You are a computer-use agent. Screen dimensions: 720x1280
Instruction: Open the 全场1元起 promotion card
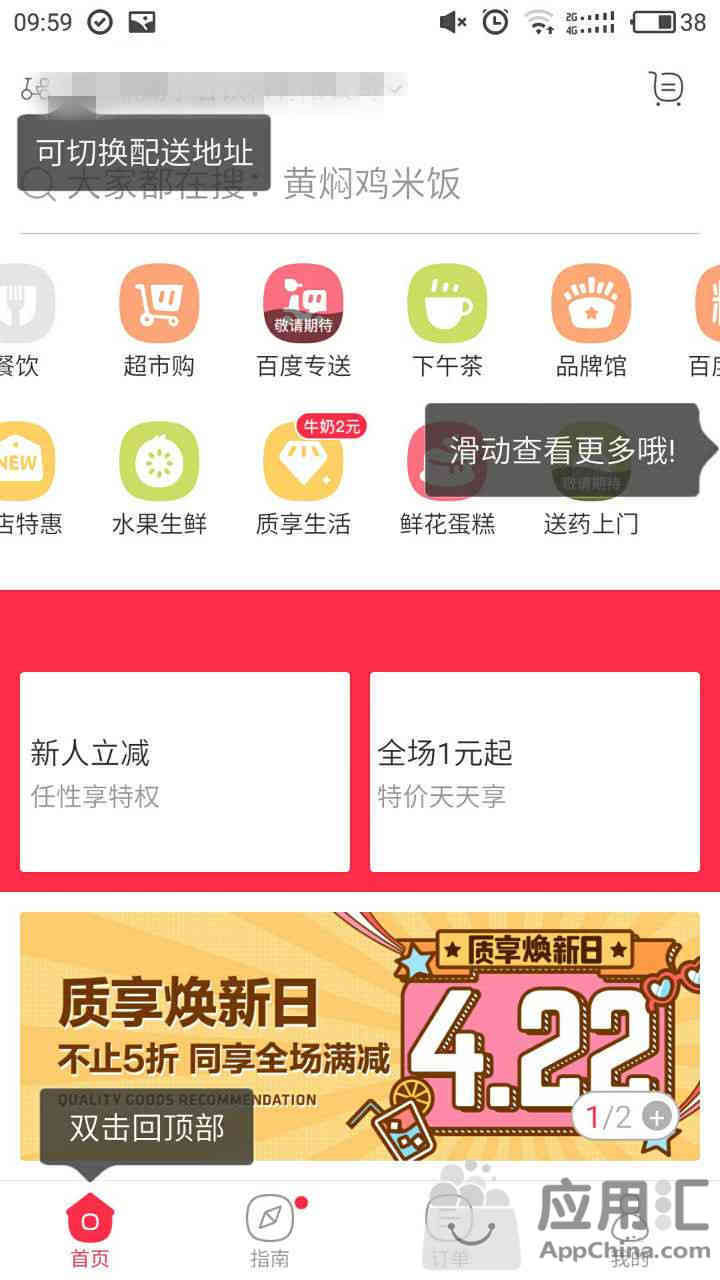coord(535,772)
